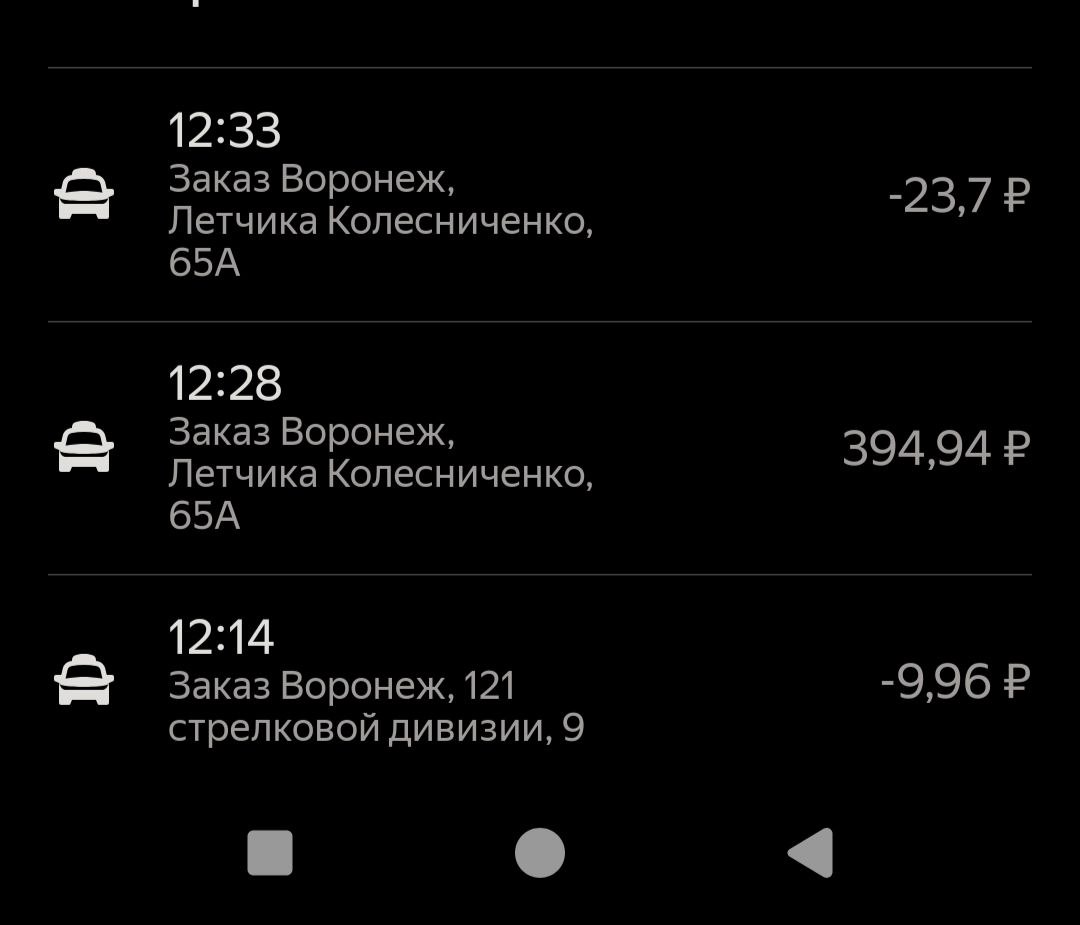Tap the system back button
The height and width of the screenshot is (925, 1080).
coord(811,853)
